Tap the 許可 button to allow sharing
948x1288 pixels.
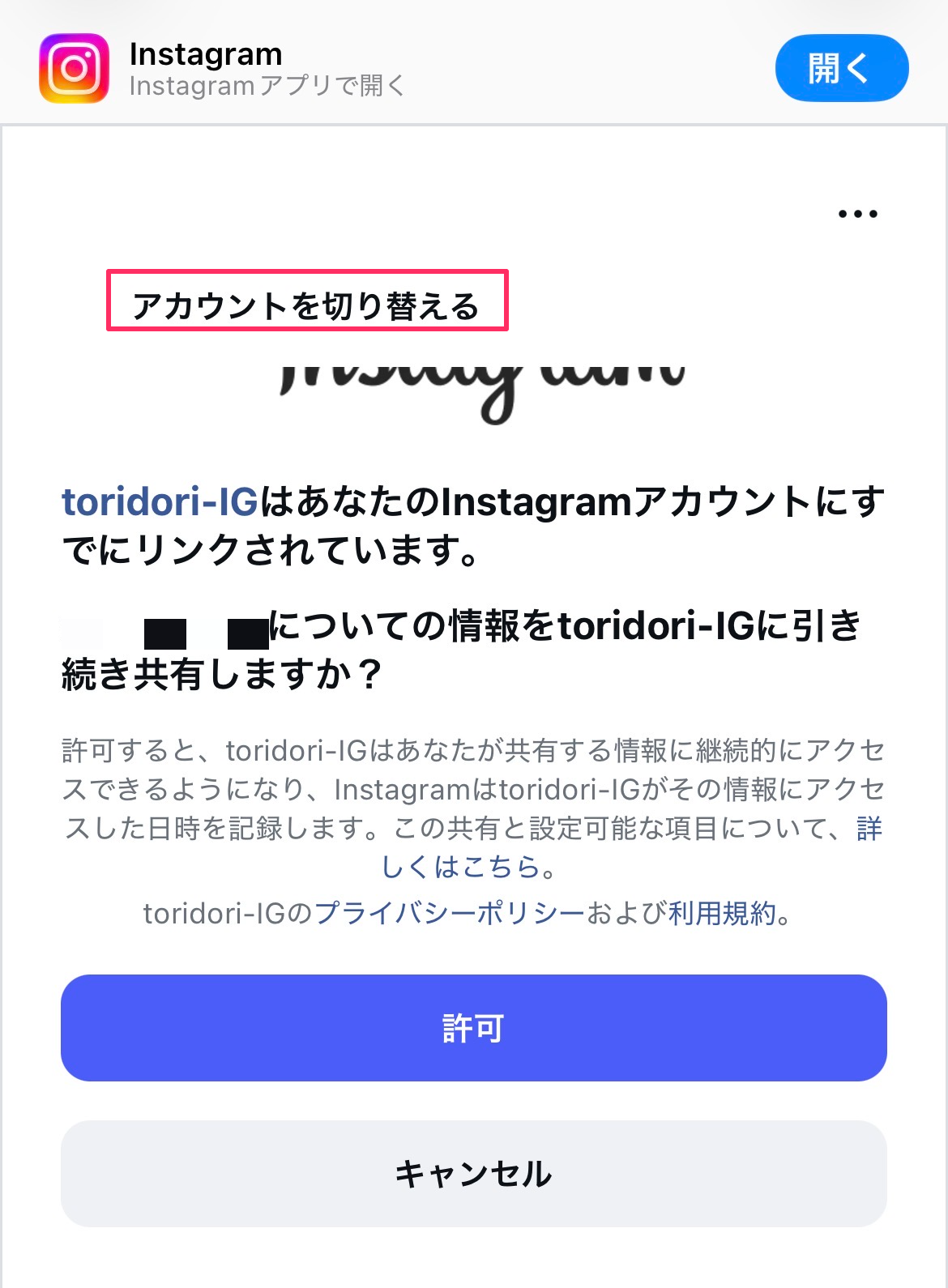474,1028
